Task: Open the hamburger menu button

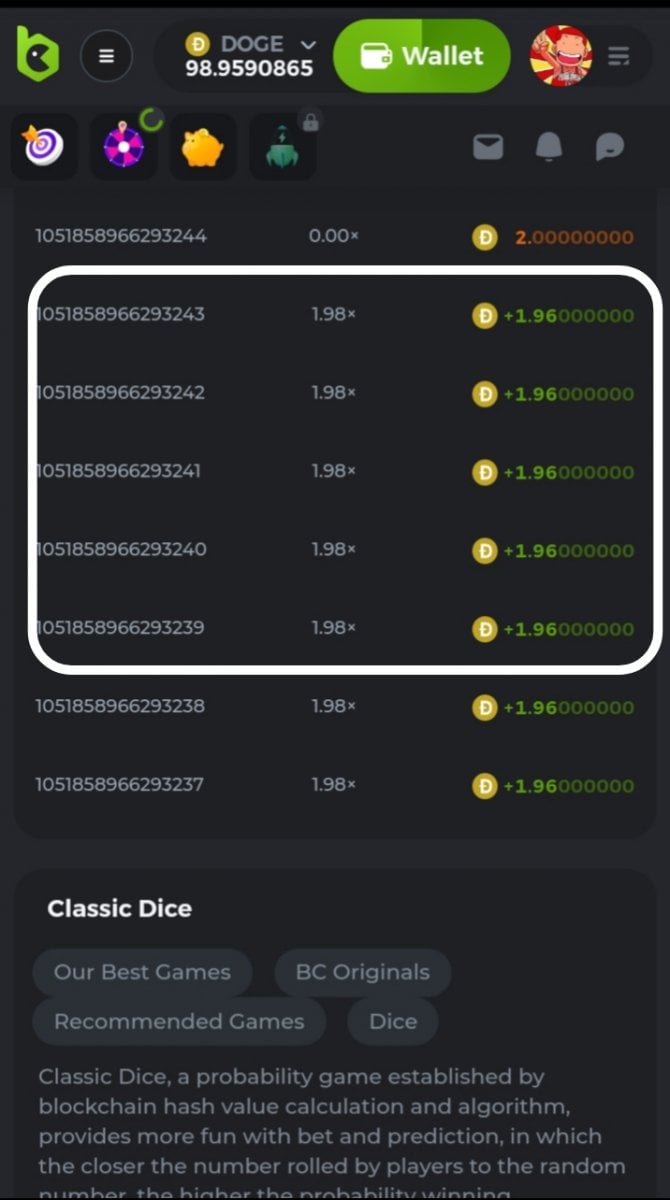Action: pos(107,56)
